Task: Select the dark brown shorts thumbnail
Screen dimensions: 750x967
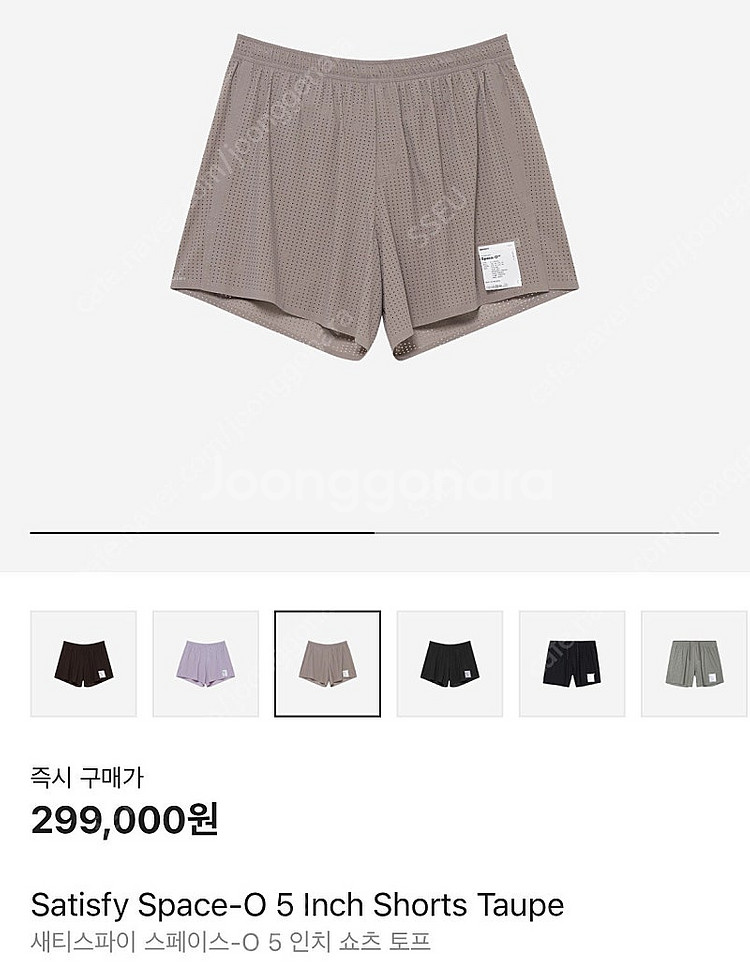Action: click(x=84, y=663)
